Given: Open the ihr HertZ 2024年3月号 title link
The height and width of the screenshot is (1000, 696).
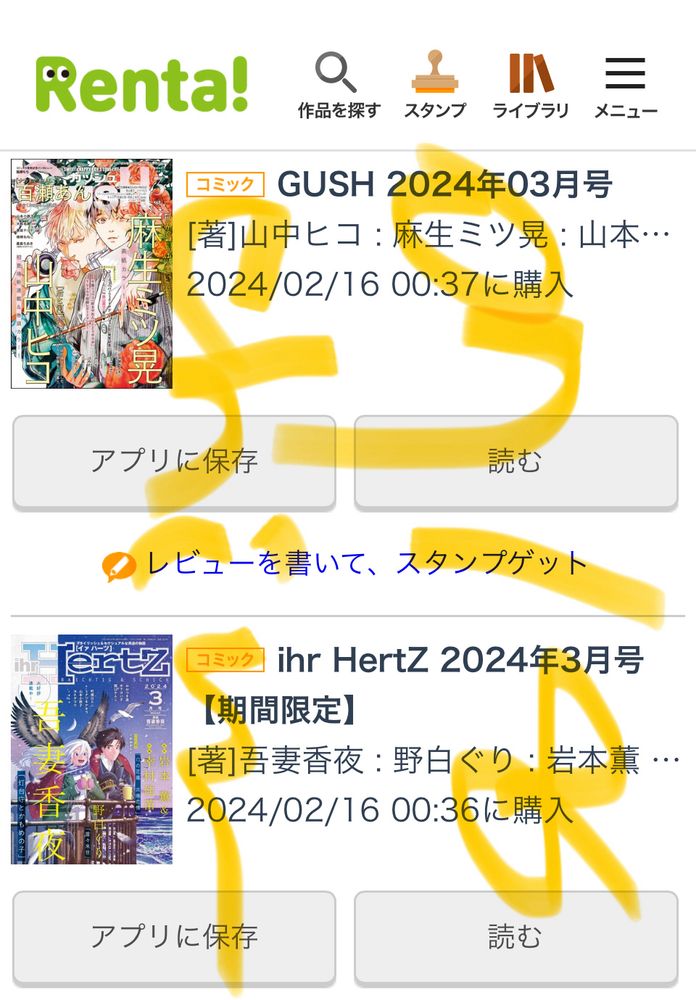Looking at the screenshot, I should coord(459,660).
